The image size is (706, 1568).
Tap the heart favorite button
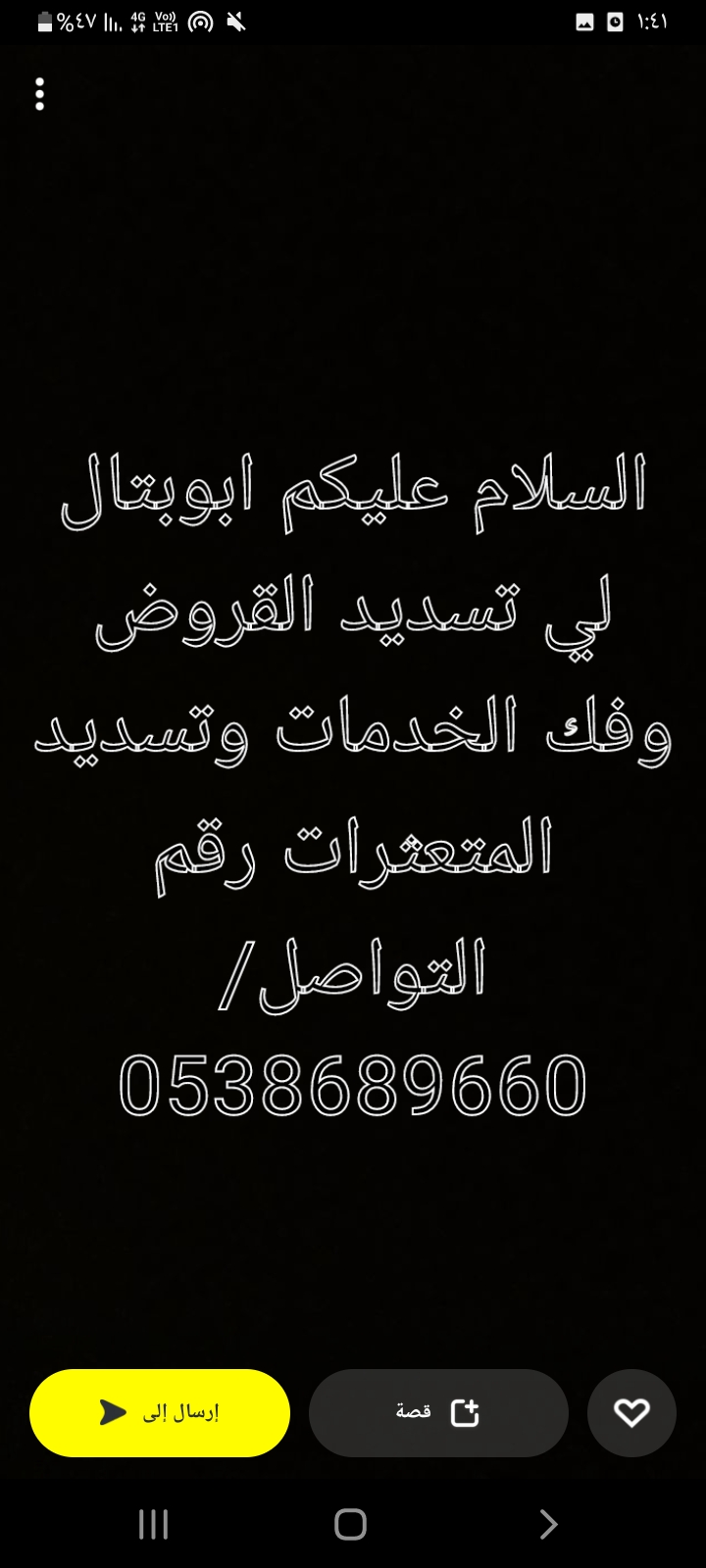tap(631, 1412)
